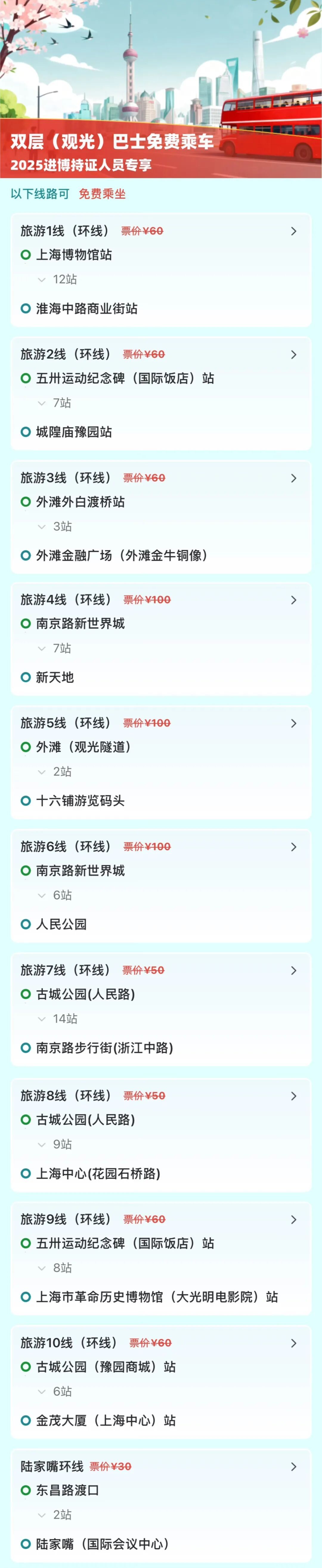This screenshot has height=1568, width=322.
Task: Open 旅游2线 route details
Action: 293,354
